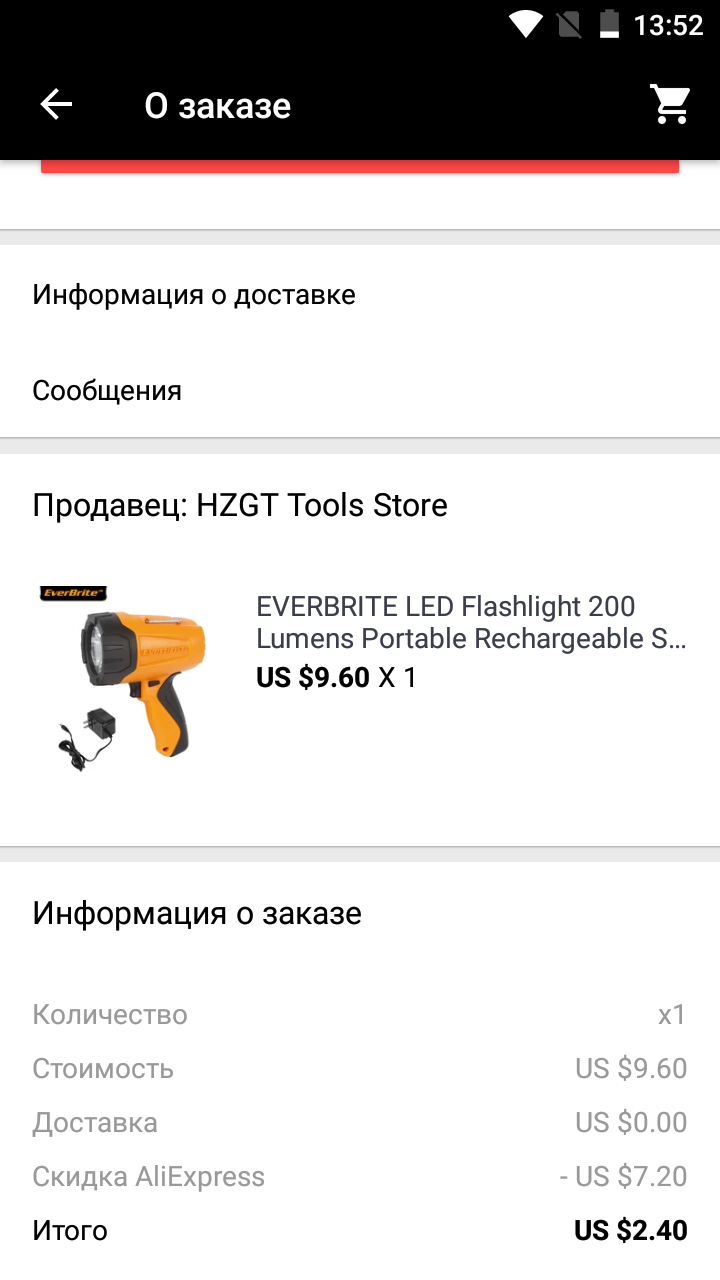Viewport: 720px width, 1280px height.
Task: Open Информация о доставке
Action: pos(360,295)
